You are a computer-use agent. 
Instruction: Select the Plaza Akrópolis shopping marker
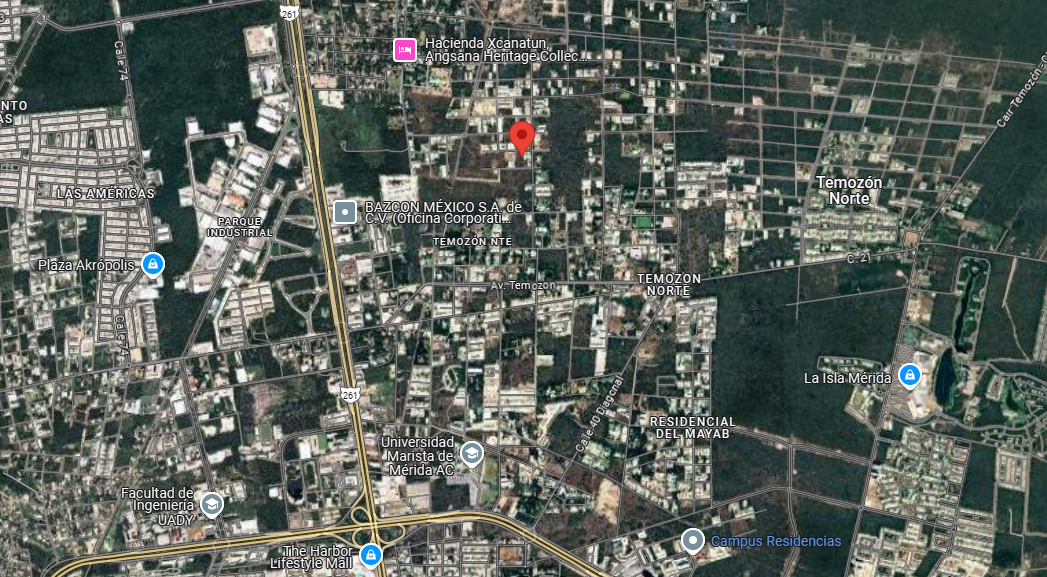pos(153,264)
